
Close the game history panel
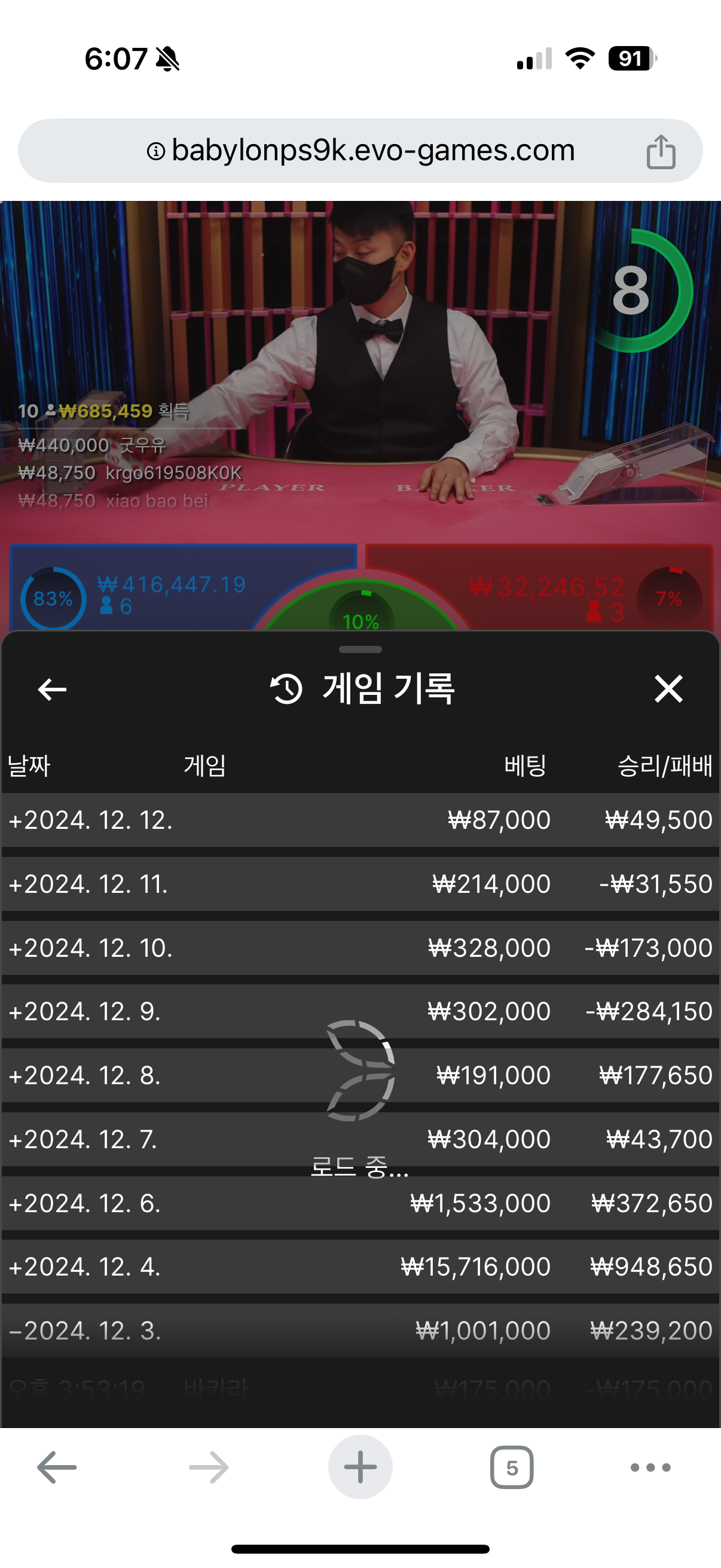(668, 689)
